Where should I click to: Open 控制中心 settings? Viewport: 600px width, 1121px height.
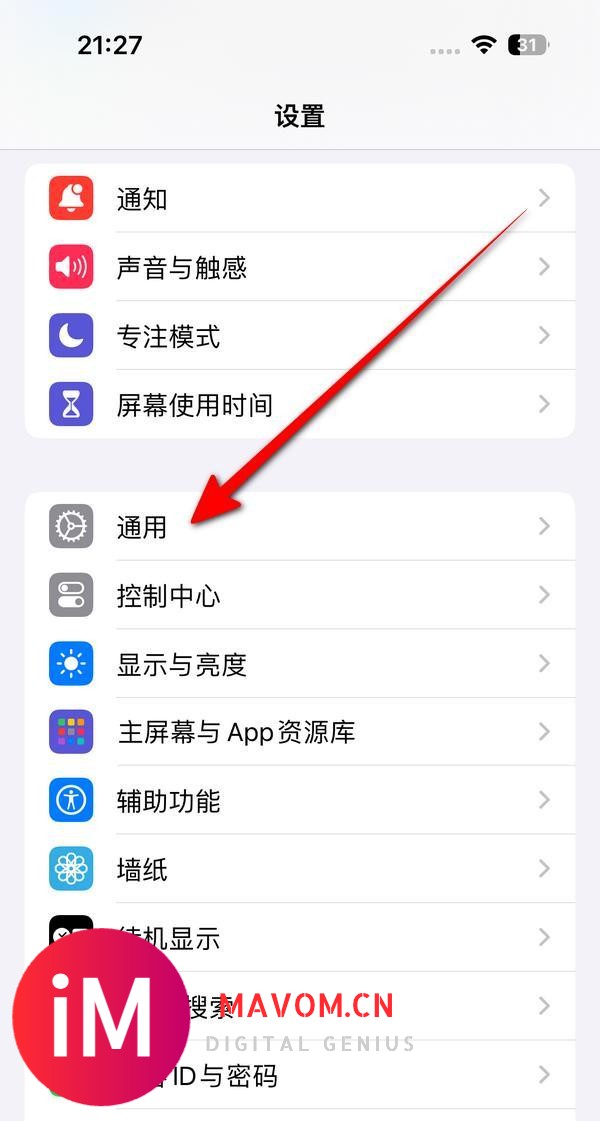(x=300, y=595)
